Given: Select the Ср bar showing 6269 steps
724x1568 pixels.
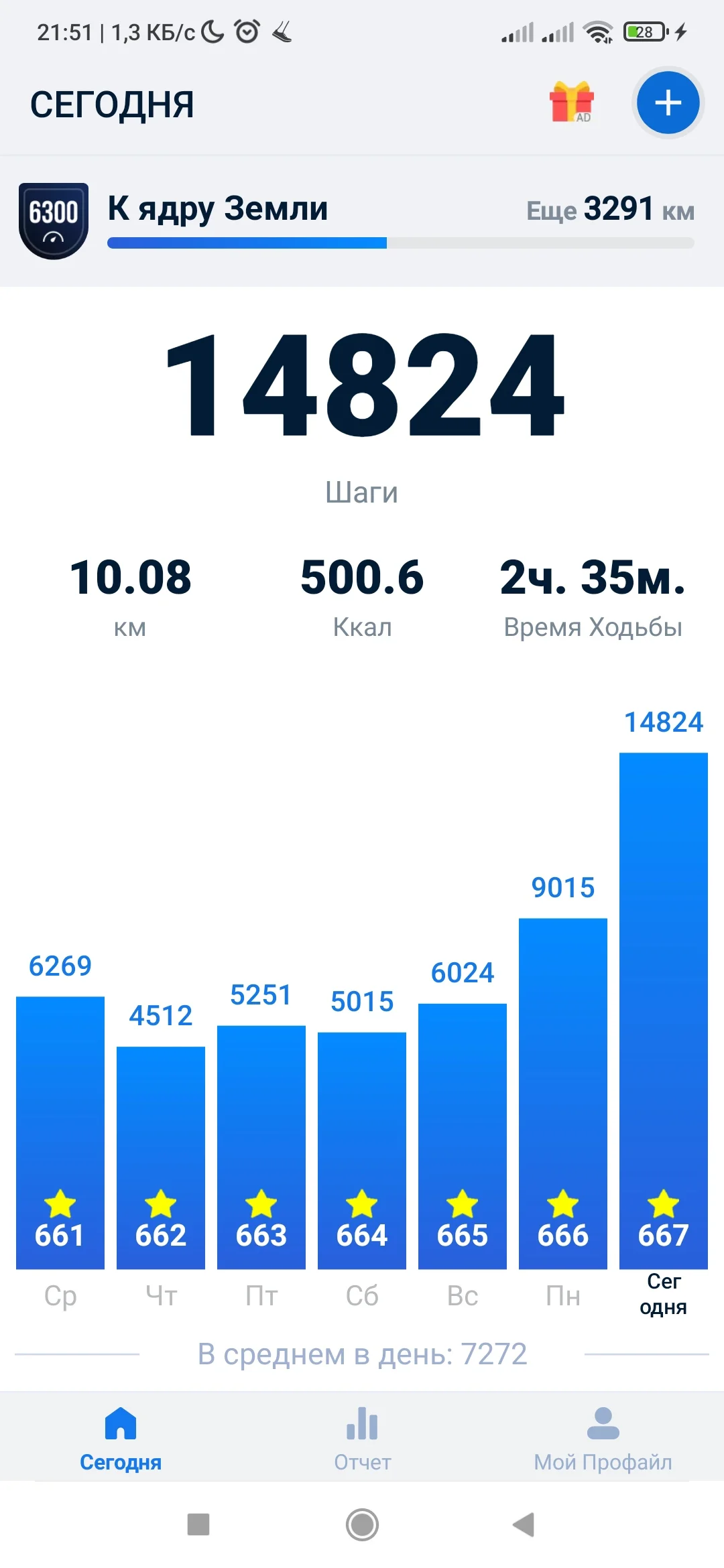Looking at the screenshot, I should click(x=60, y=1132).
